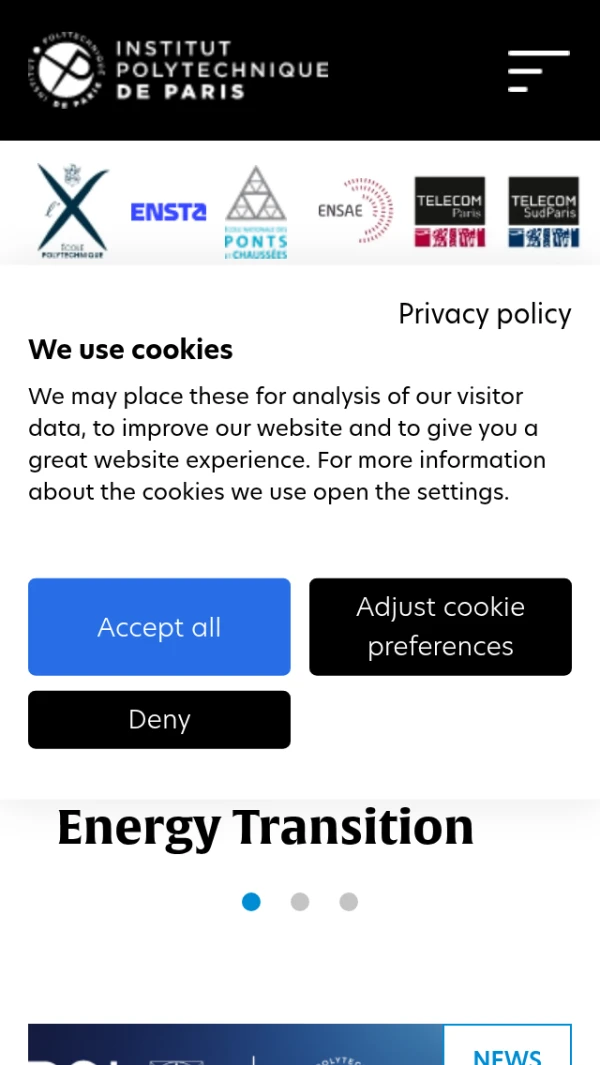The width and height of the screenshot is (600, 1065).
Task: Open the Telecom SudParis school link
Action: click(x=543, y=212)
